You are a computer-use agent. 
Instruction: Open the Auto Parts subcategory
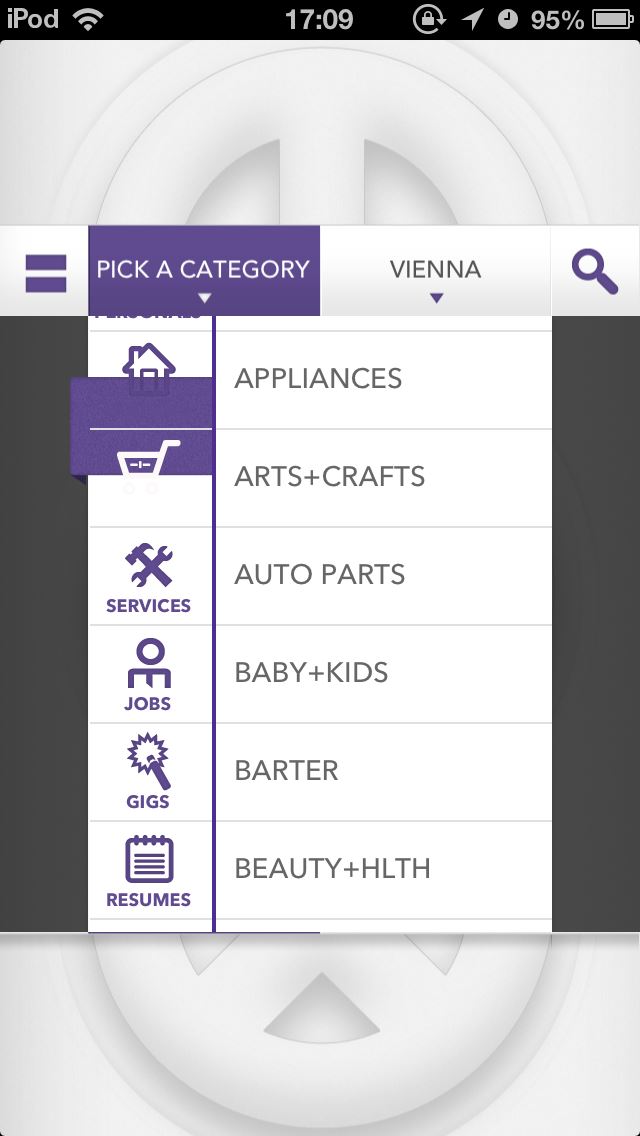coord(383,575)
